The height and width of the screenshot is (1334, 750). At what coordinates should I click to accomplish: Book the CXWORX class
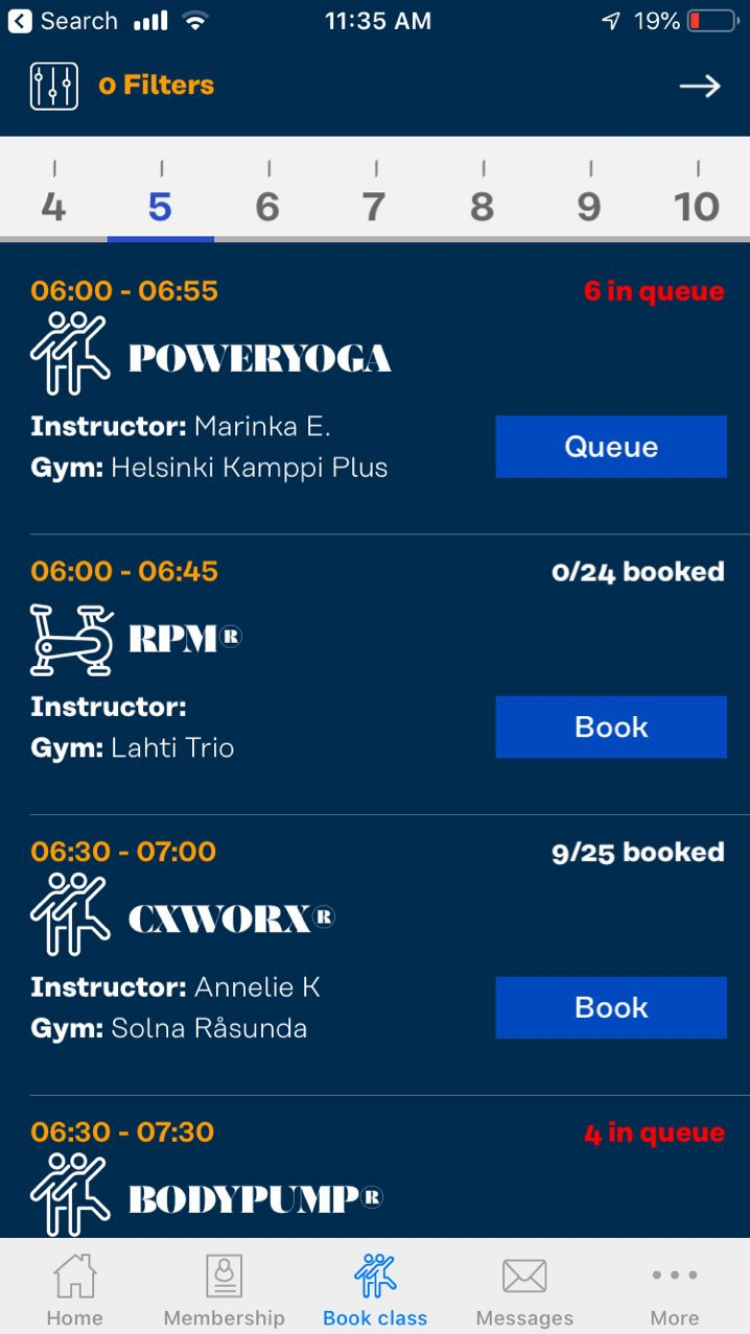611,1007
